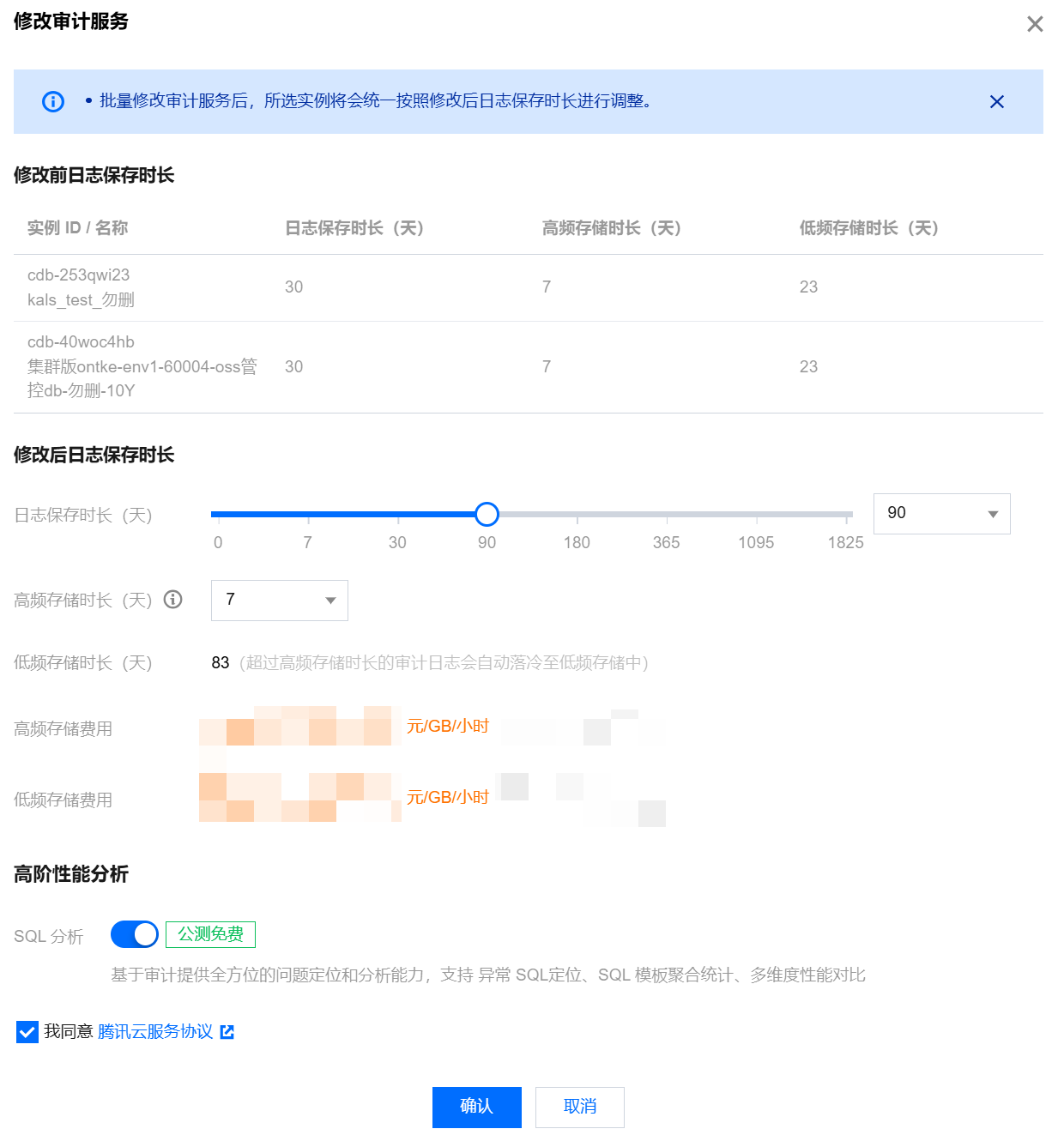Dismiss the blue info banner

tap(996, 102)
